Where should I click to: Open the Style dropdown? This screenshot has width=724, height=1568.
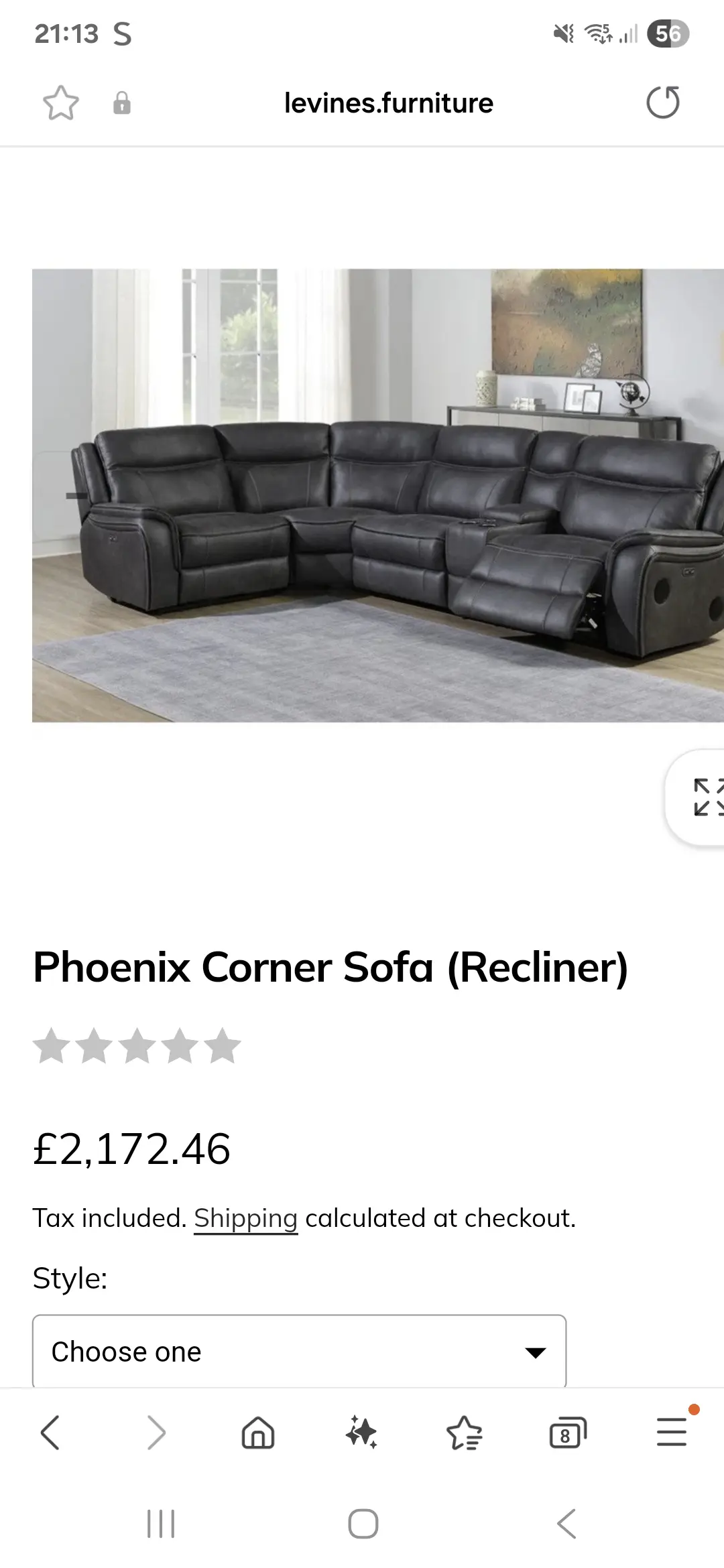(299, 1351)
